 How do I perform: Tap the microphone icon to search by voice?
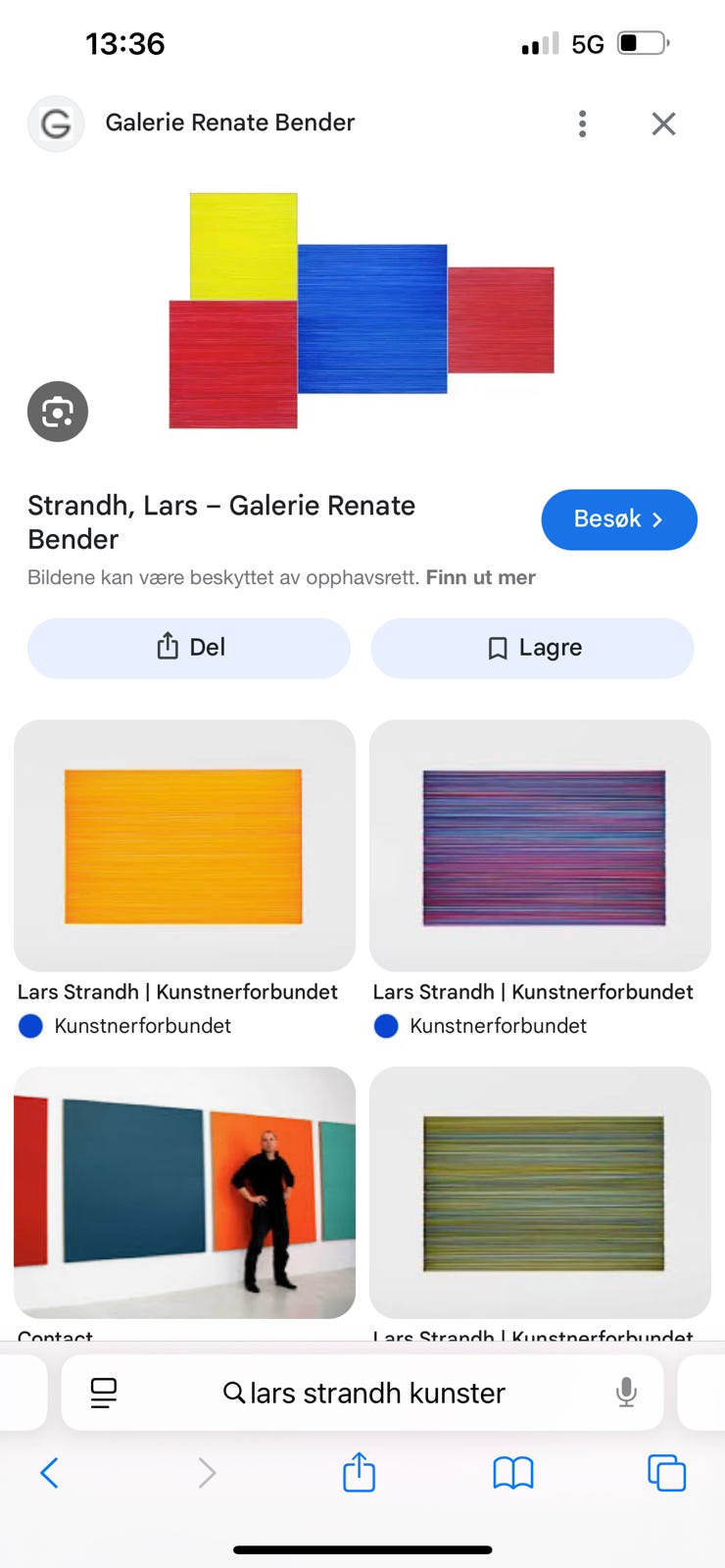click(x=625, y=1393)
